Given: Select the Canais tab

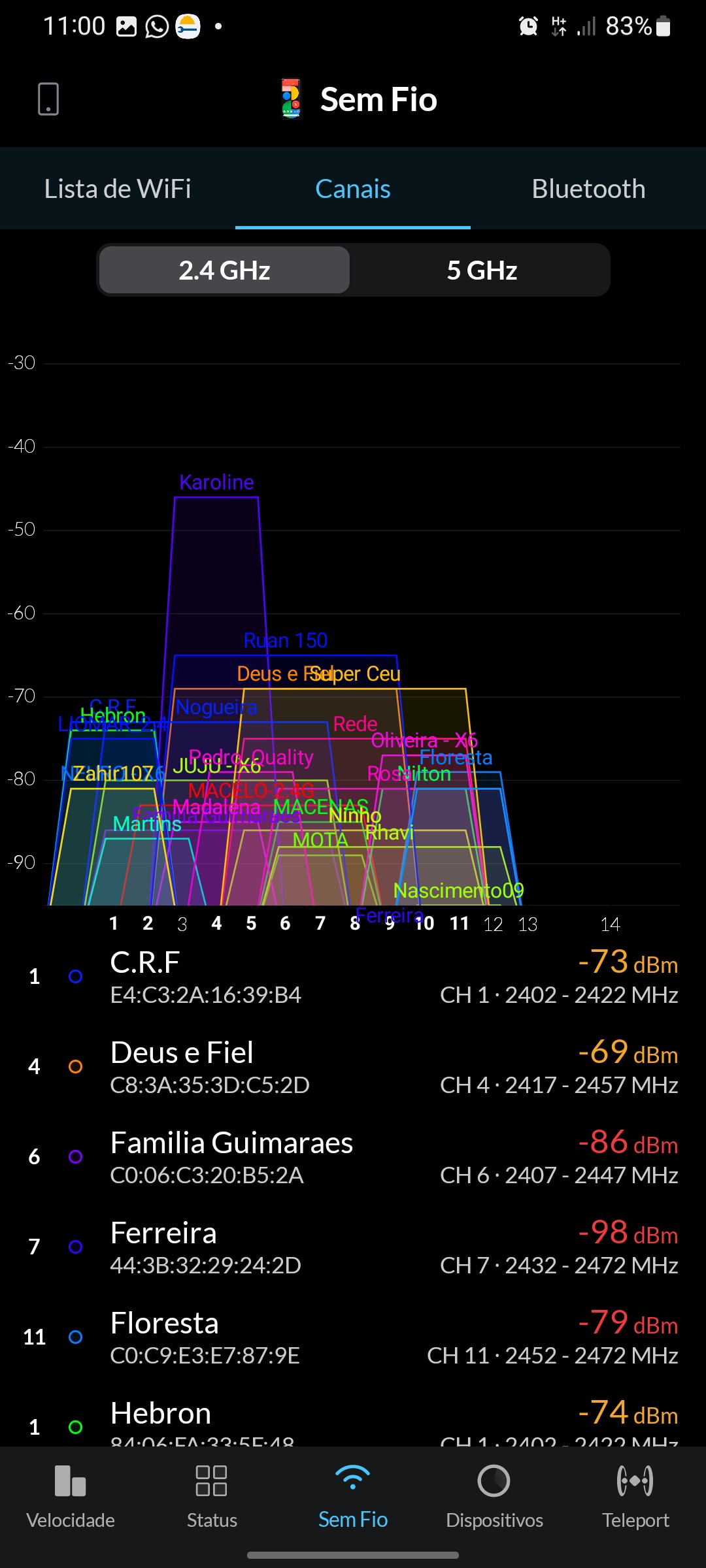Looking at the screenshot, I should pos(353,189).
